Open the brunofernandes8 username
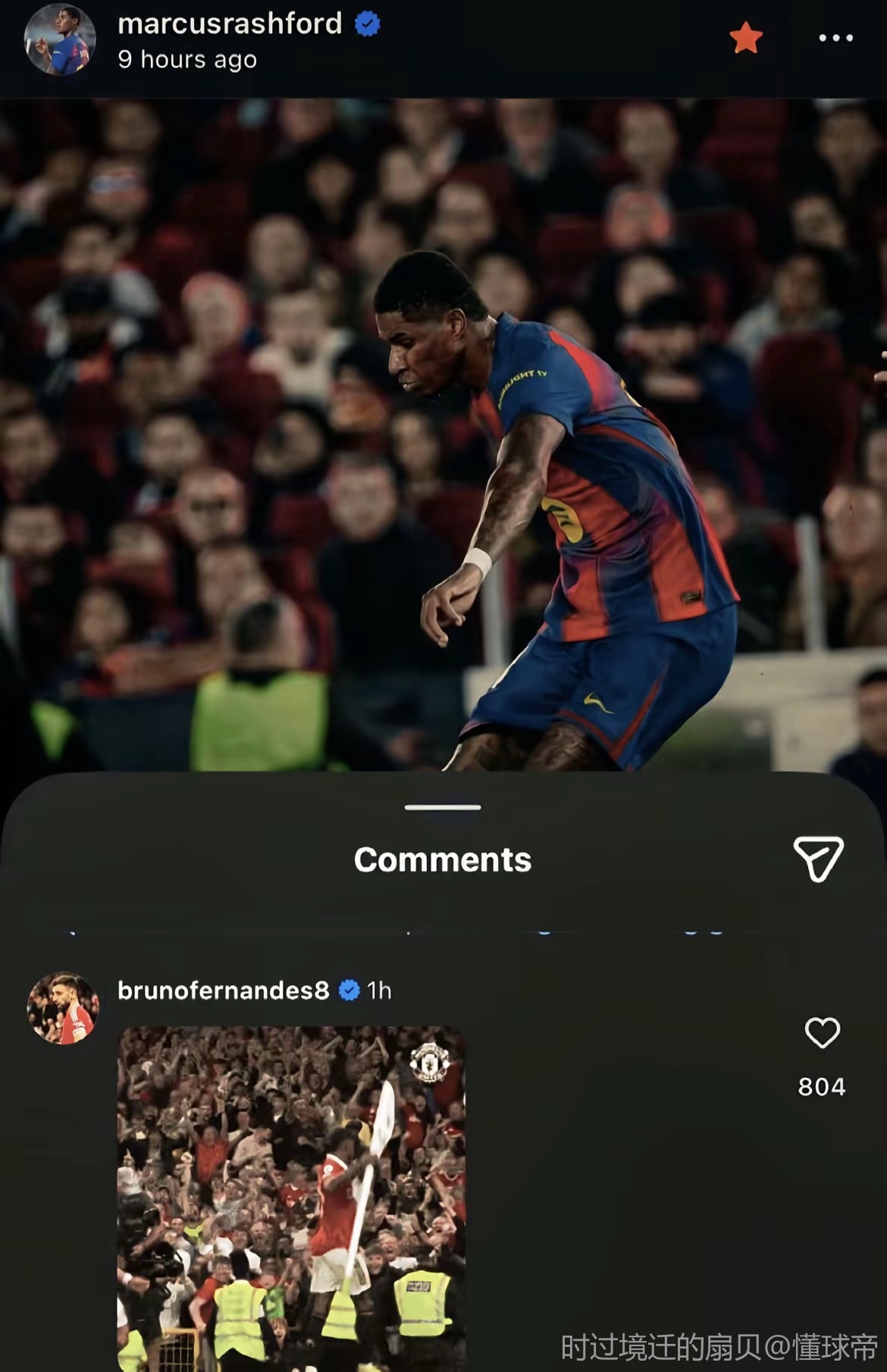Viewport: 887px width, 1372px height. [224, 990]
